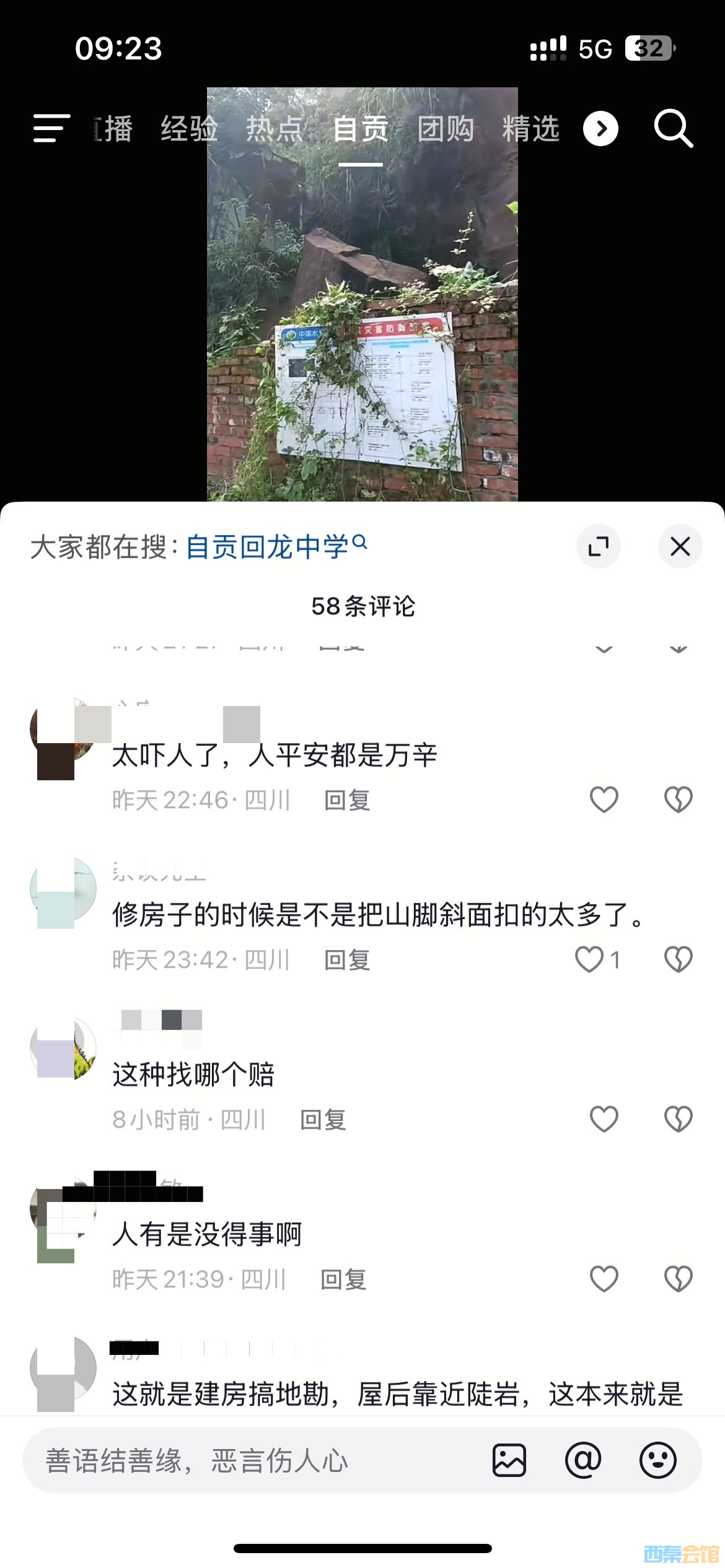Open the search magnifier at top

pos(673,129)
